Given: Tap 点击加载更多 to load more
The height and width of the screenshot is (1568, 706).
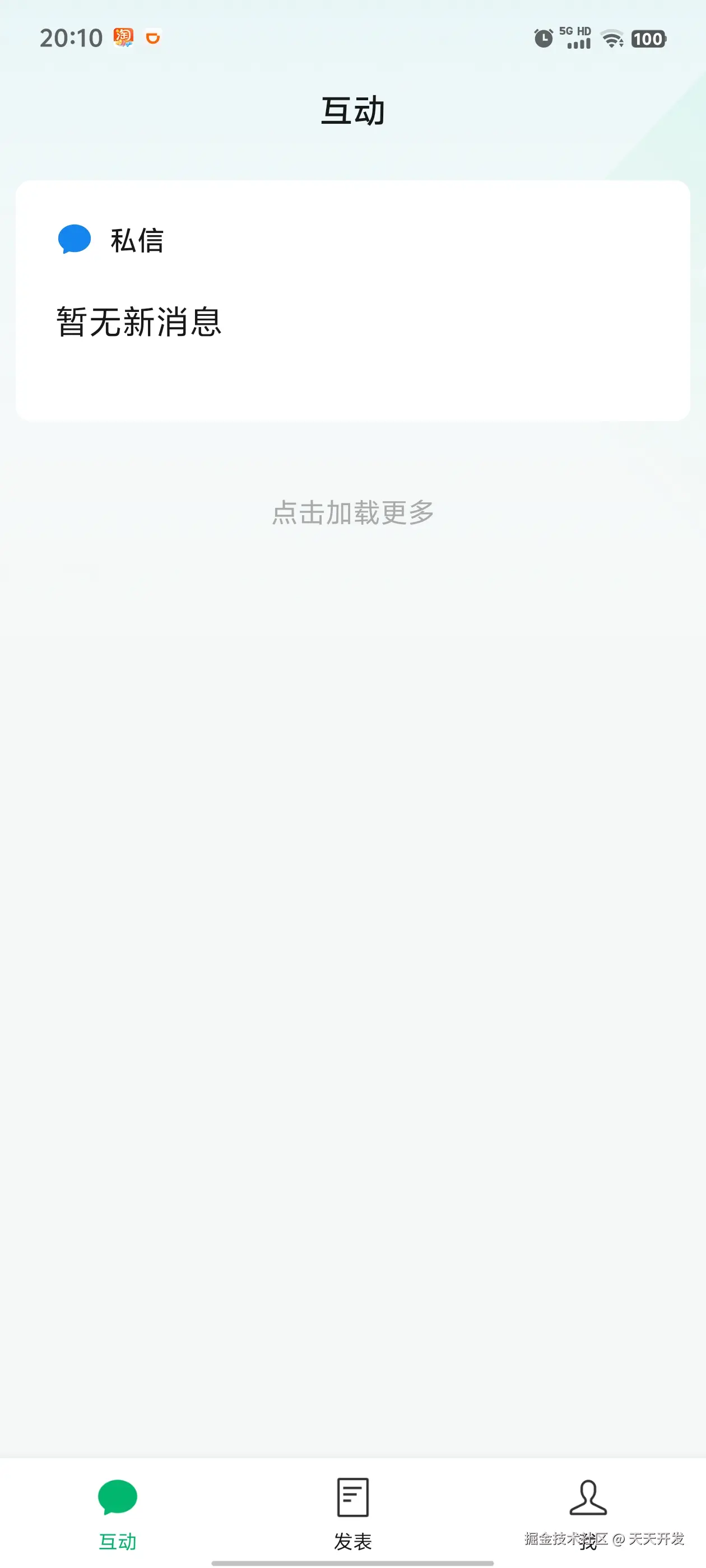Looking at the screenshot, I should (352, 512).
